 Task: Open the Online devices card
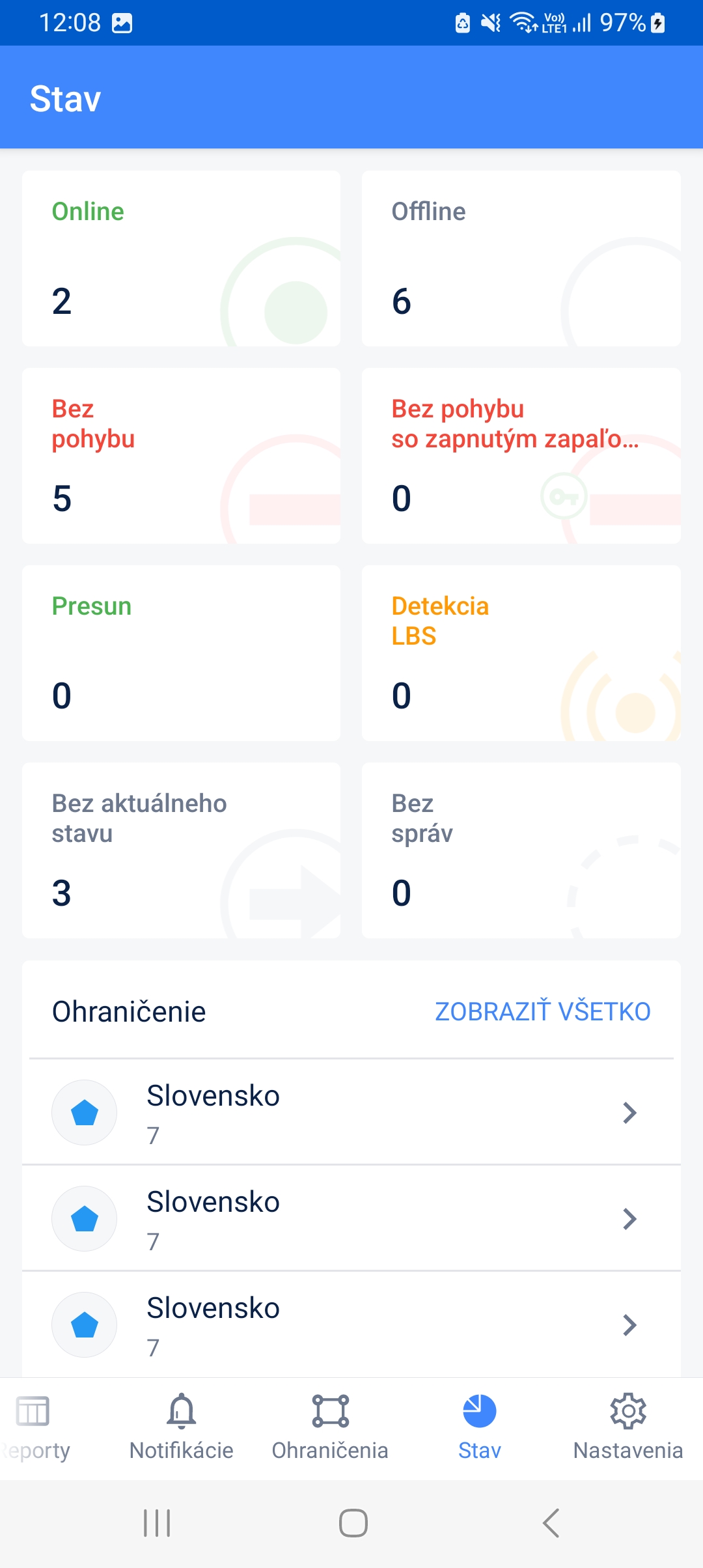point(181,259)
